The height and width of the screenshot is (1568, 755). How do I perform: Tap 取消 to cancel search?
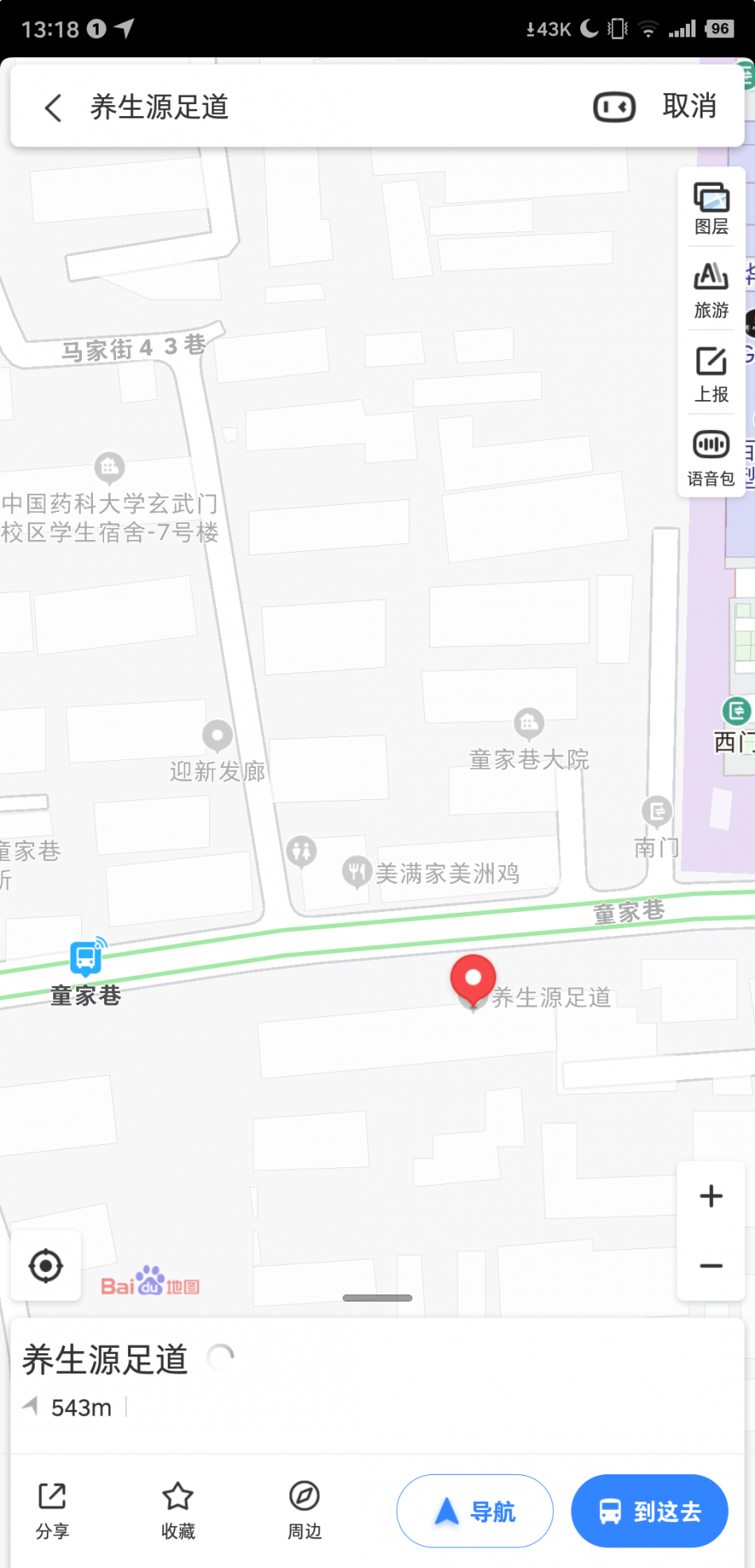coord(689,107)
